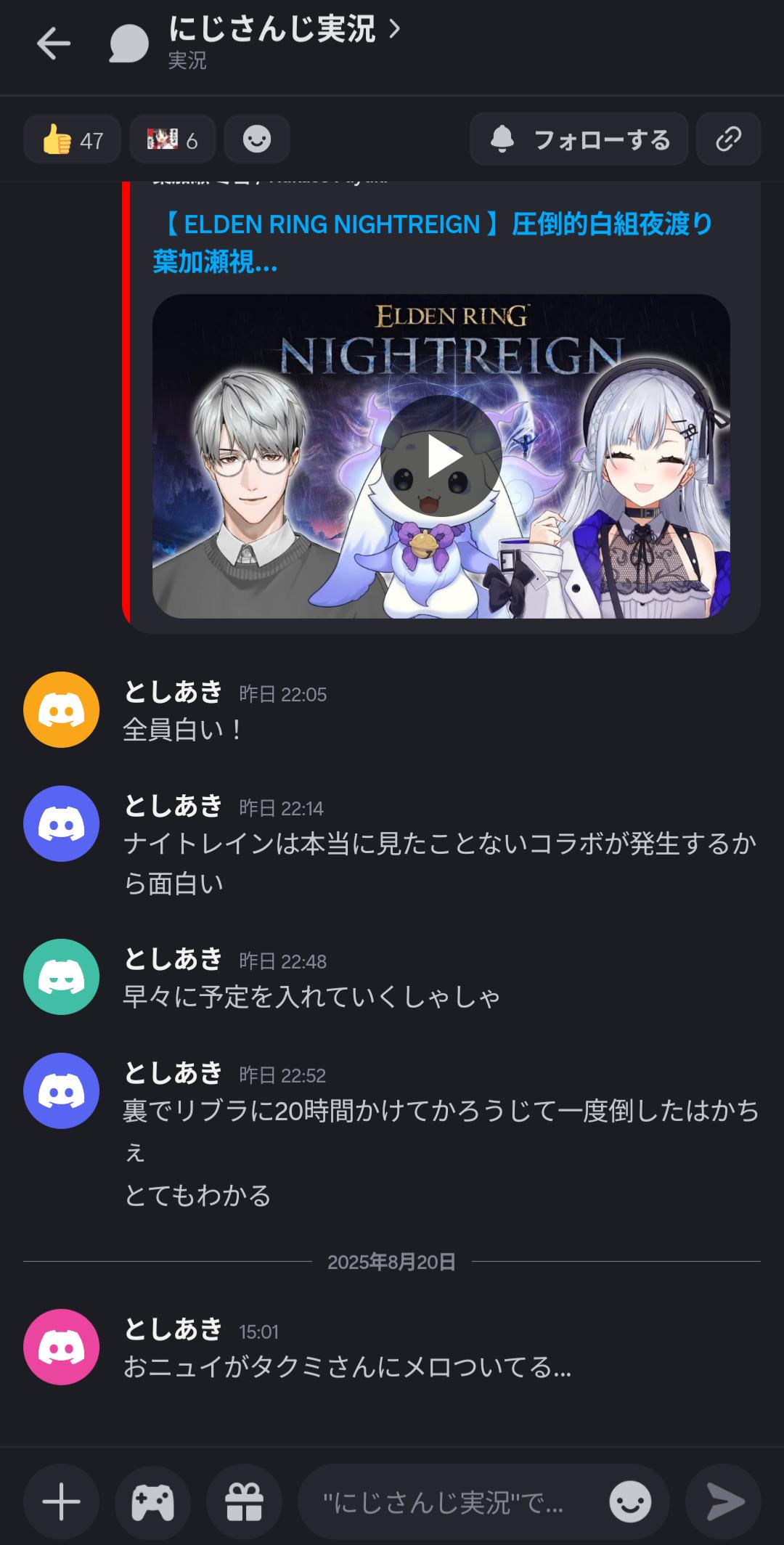Open profile of としあき at 15:01

click(x=61, y=1347)
